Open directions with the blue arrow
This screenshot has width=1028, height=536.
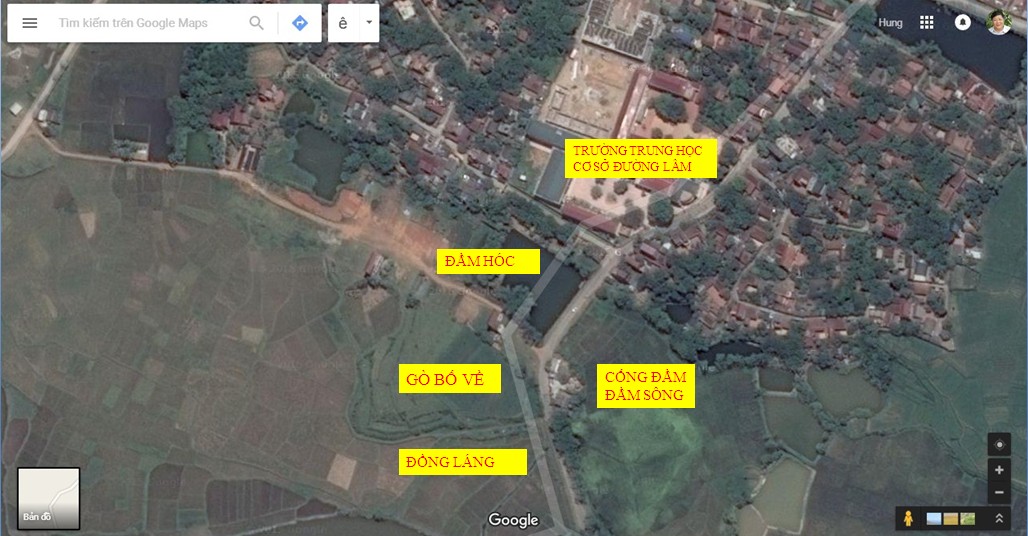pyautogui.click(x=300, y=23)
